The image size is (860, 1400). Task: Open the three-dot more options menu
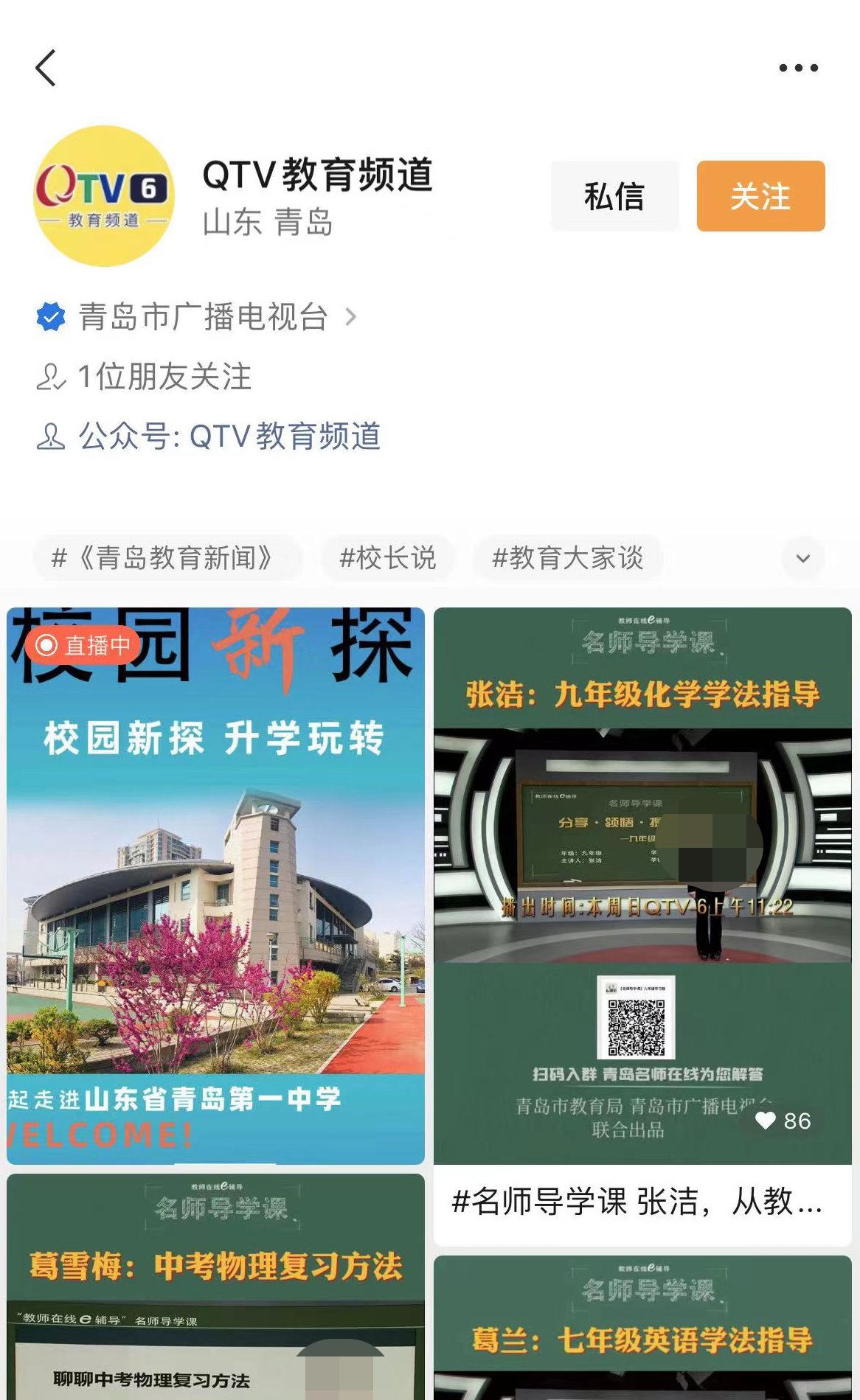[x=798, y=68]
